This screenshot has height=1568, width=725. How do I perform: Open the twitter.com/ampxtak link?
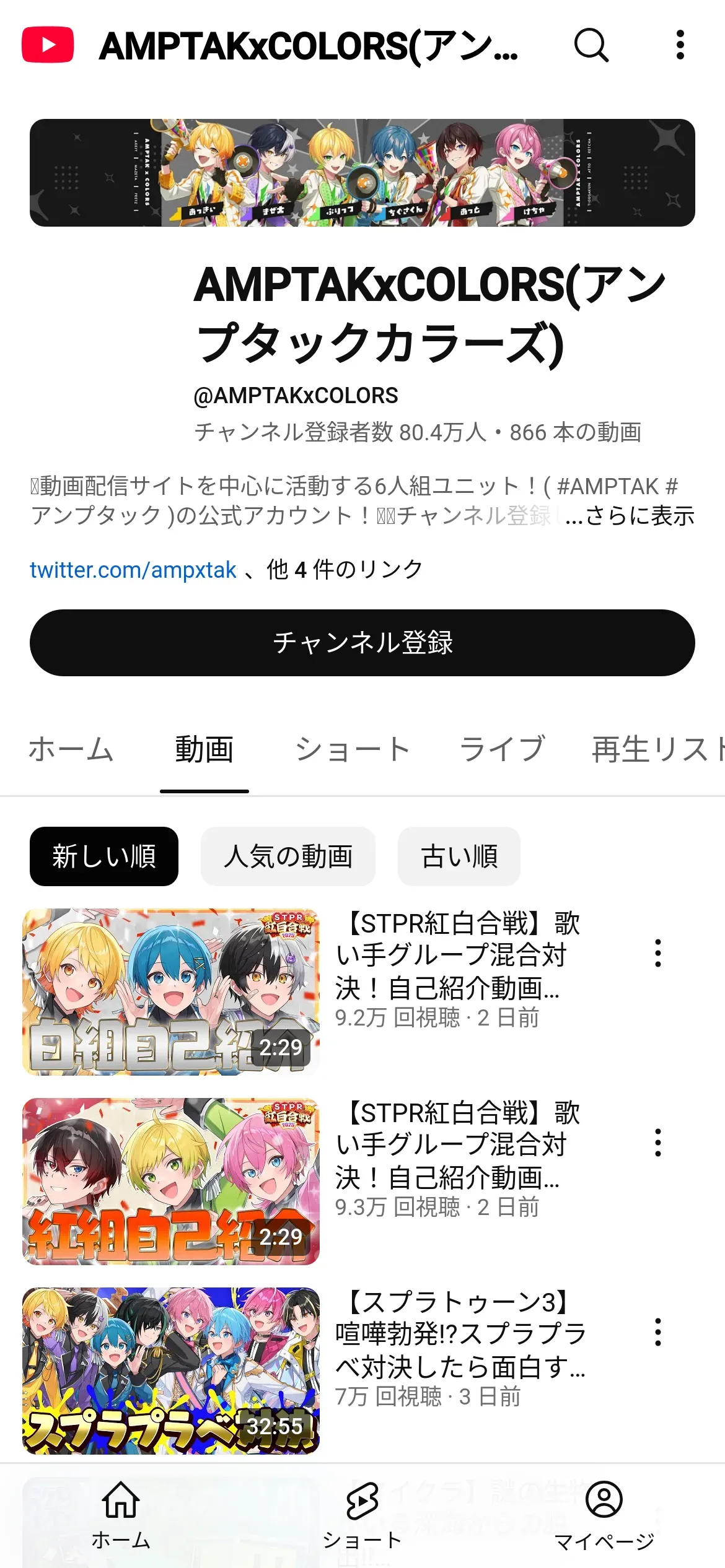(x=133, y=570)
